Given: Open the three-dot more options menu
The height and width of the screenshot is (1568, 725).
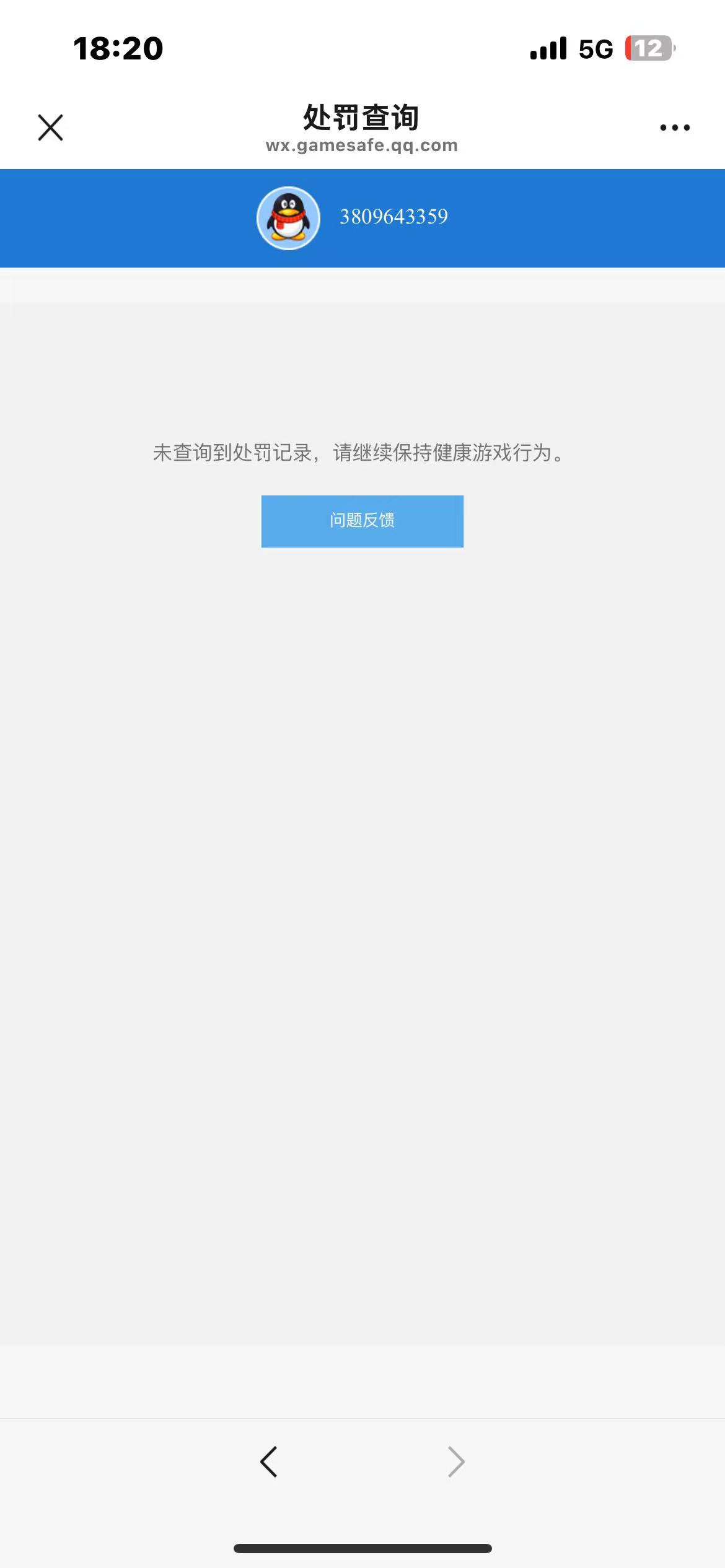Looking at the screenshot, I should tap(675, 128).
